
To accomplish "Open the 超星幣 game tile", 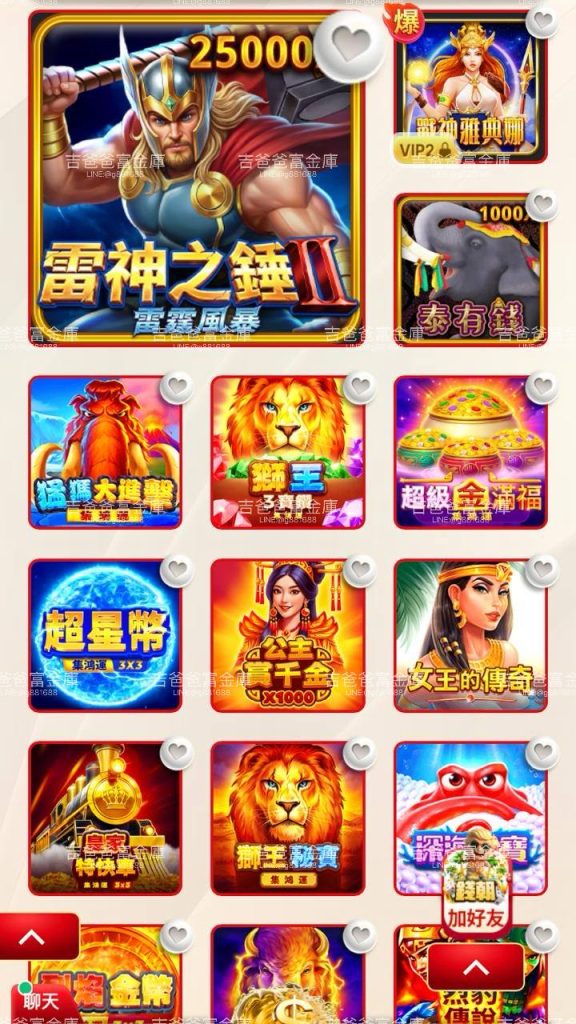I will click(105, 635).
